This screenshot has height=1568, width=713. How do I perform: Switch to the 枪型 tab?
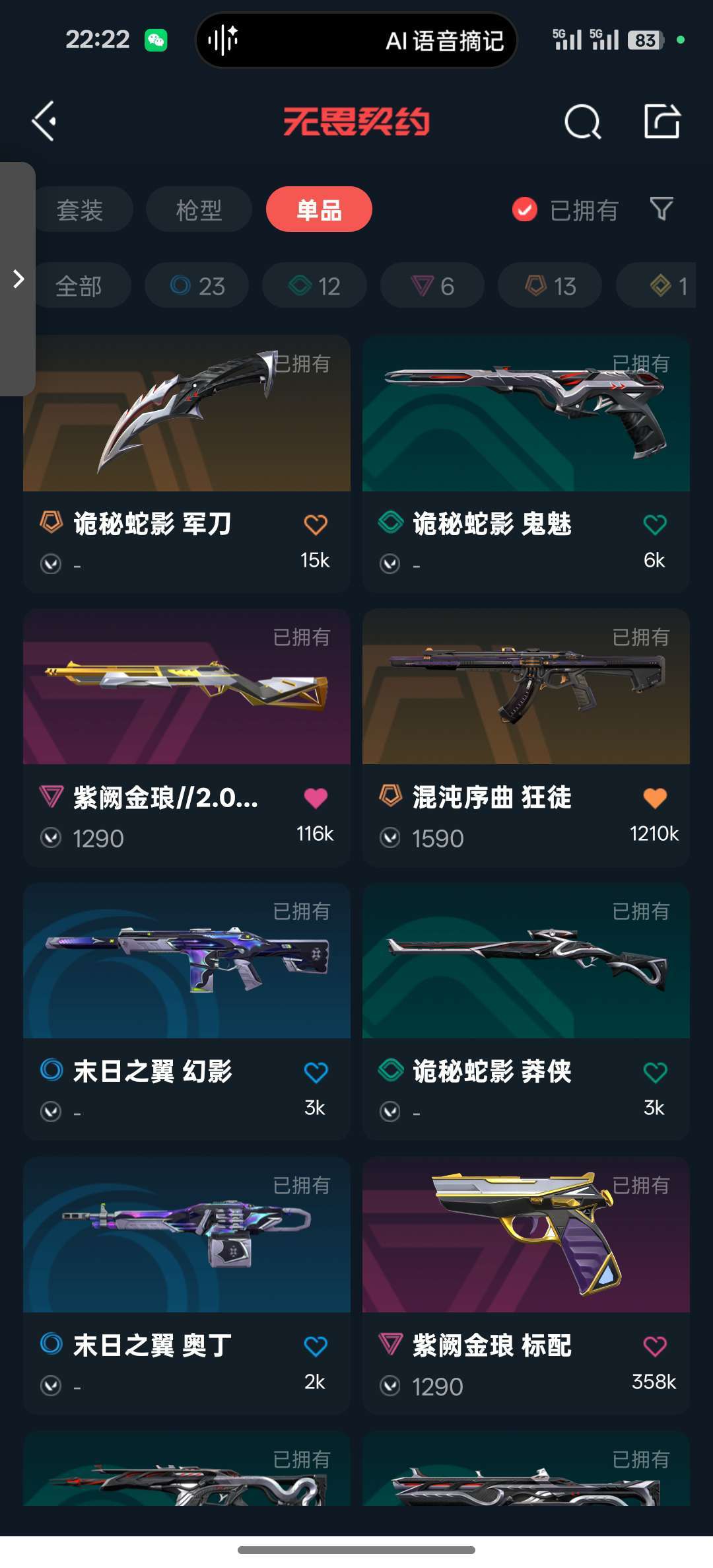point(199,210)
